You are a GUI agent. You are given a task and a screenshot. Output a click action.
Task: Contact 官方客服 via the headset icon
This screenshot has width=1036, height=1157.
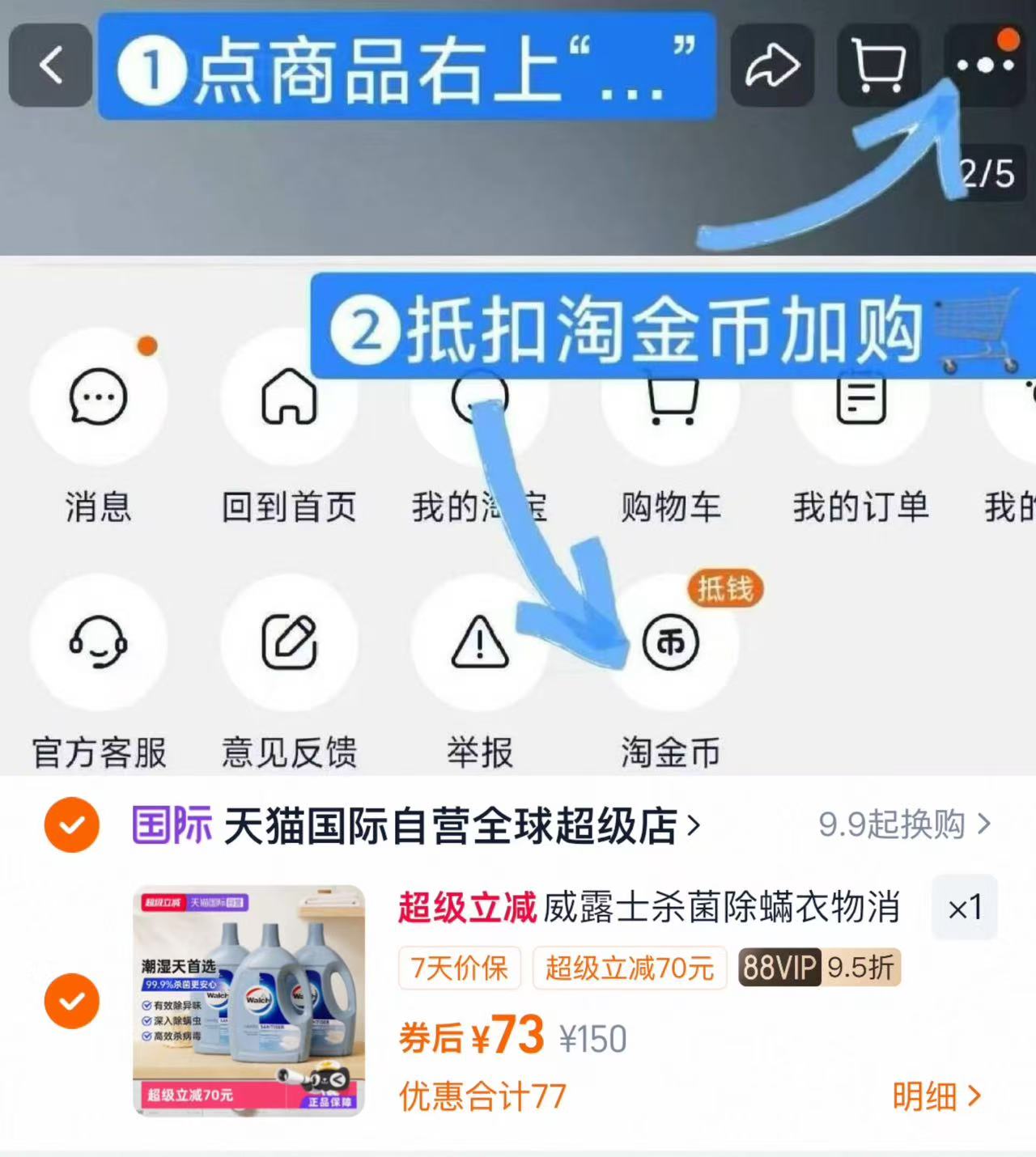(x=99, y=643)
